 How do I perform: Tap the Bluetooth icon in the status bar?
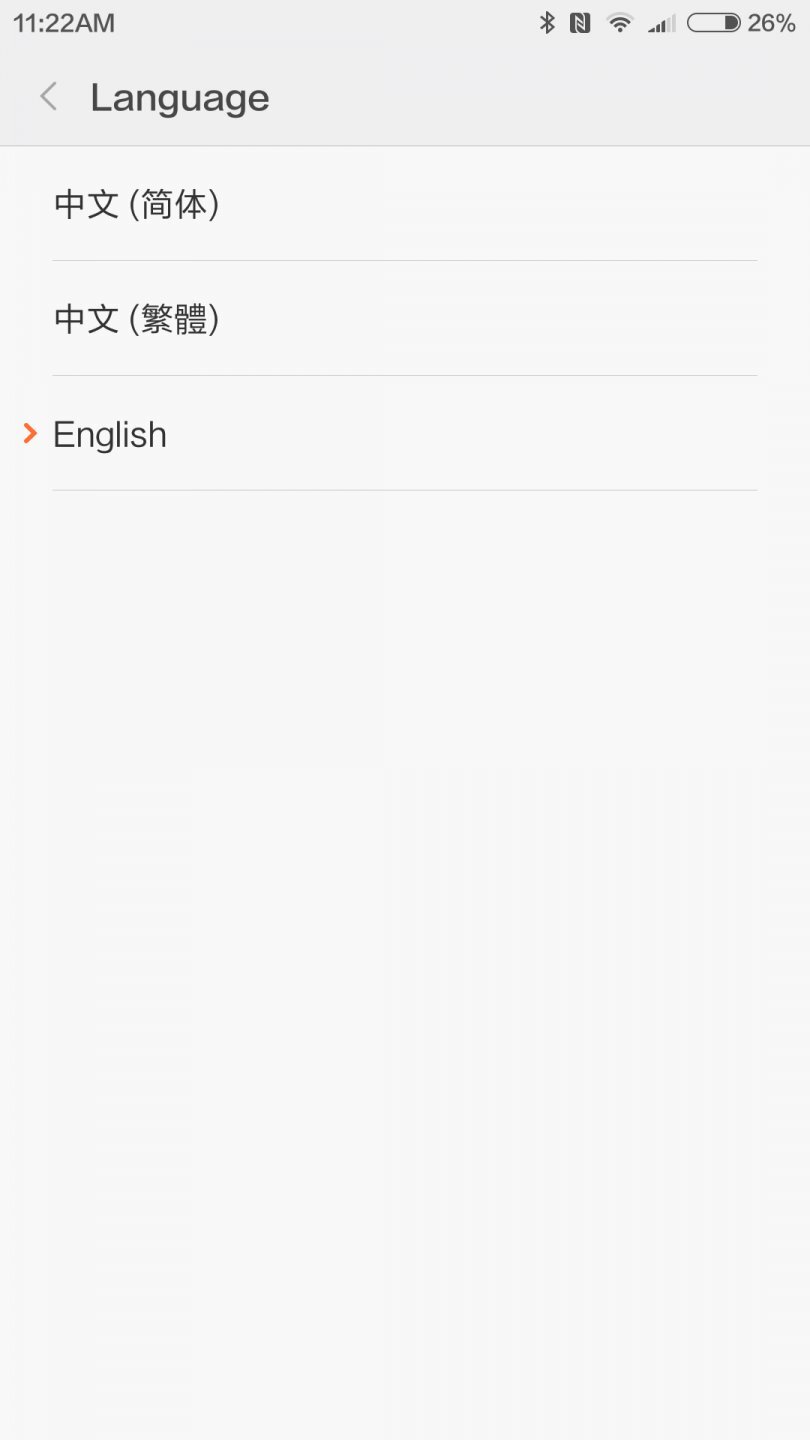pos(547,22)
